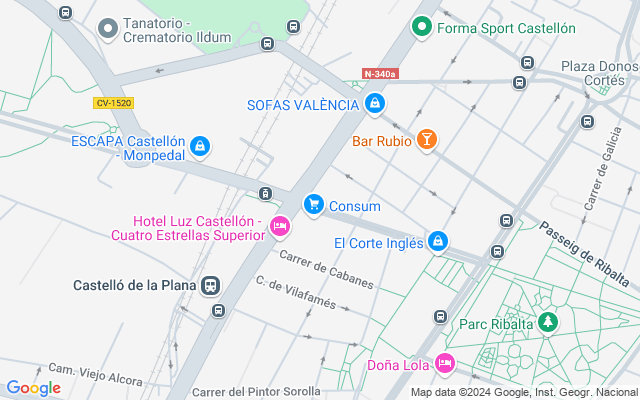Tap the El Corte Inglés marker
Viewport: 640px width, 400px height.
point(437,242)
